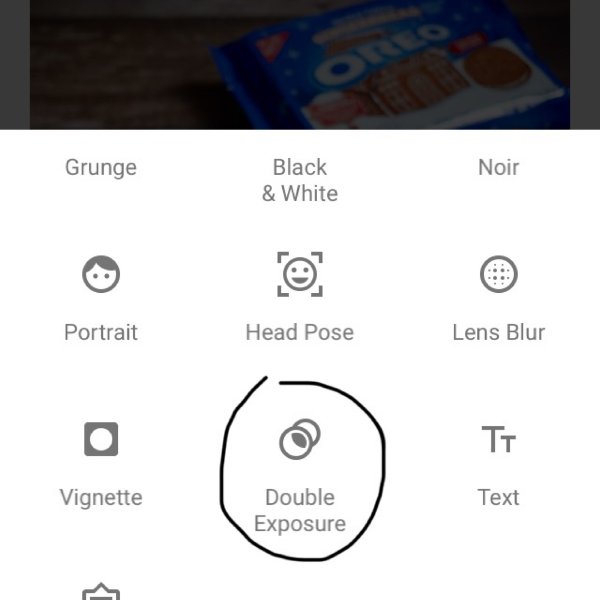Image resolution: width=600 pixels, height=600 pixels.
Task: Select the Grunge filter
Action: coord(100,168)
